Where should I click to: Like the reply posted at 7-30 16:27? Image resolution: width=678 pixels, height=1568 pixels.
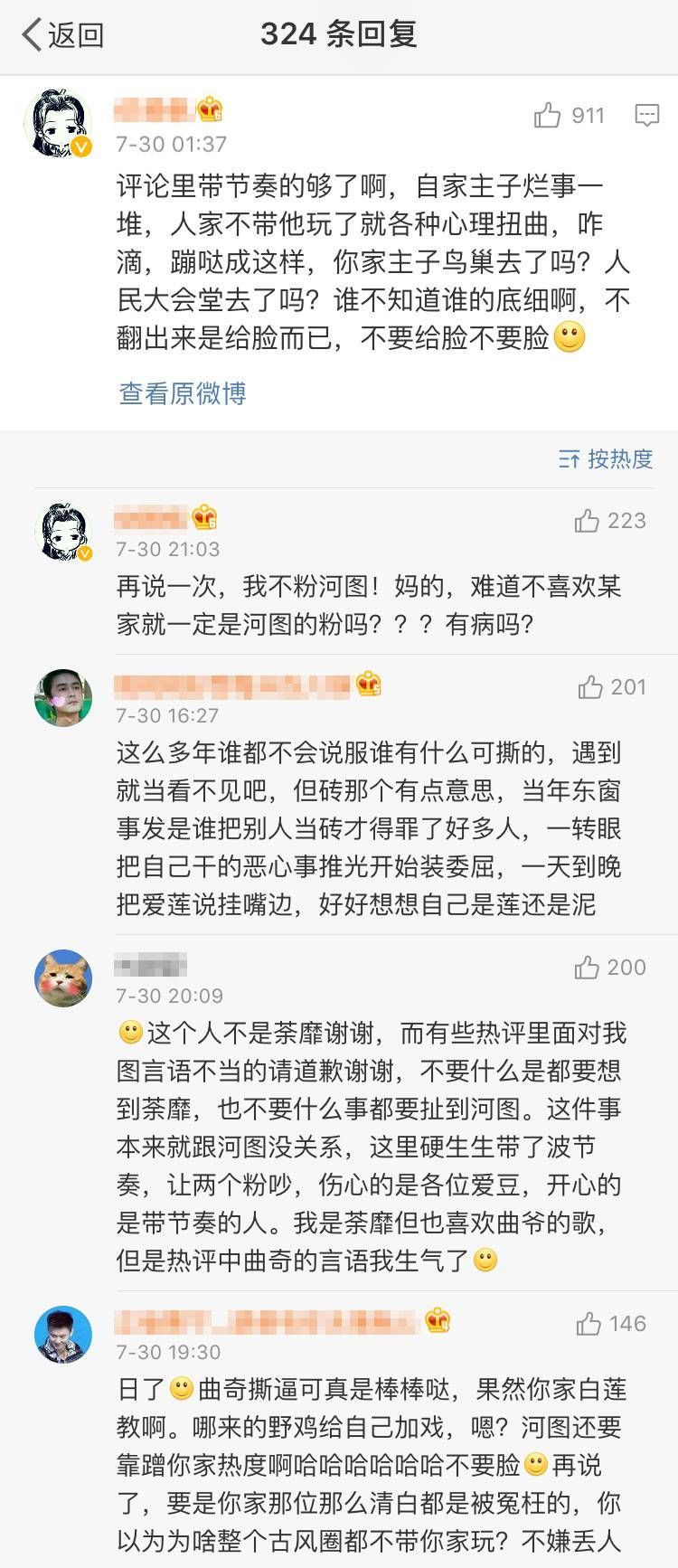(590, 687)
